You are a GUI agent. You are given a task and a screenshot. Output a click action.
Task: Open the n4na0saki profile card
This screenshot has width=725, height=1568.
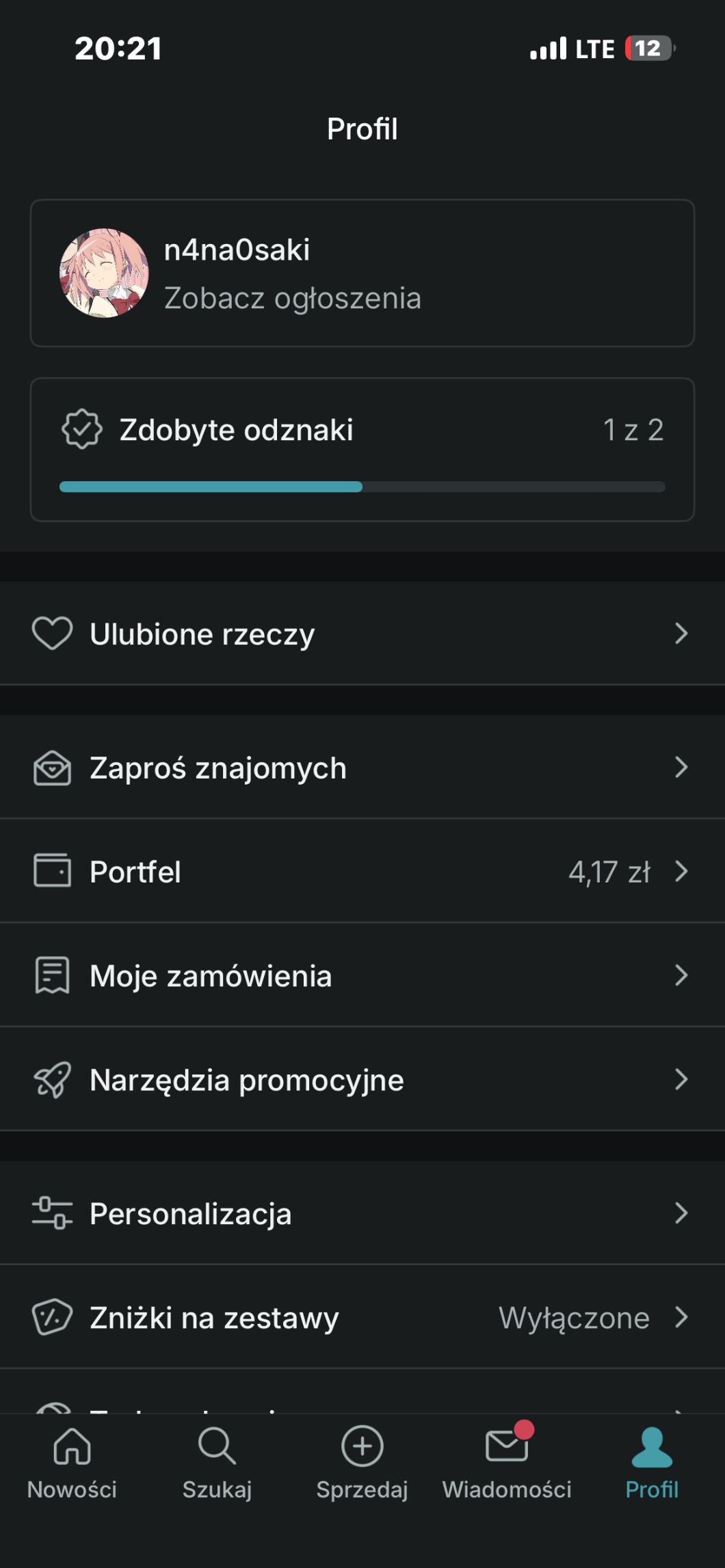coord(362,273)
